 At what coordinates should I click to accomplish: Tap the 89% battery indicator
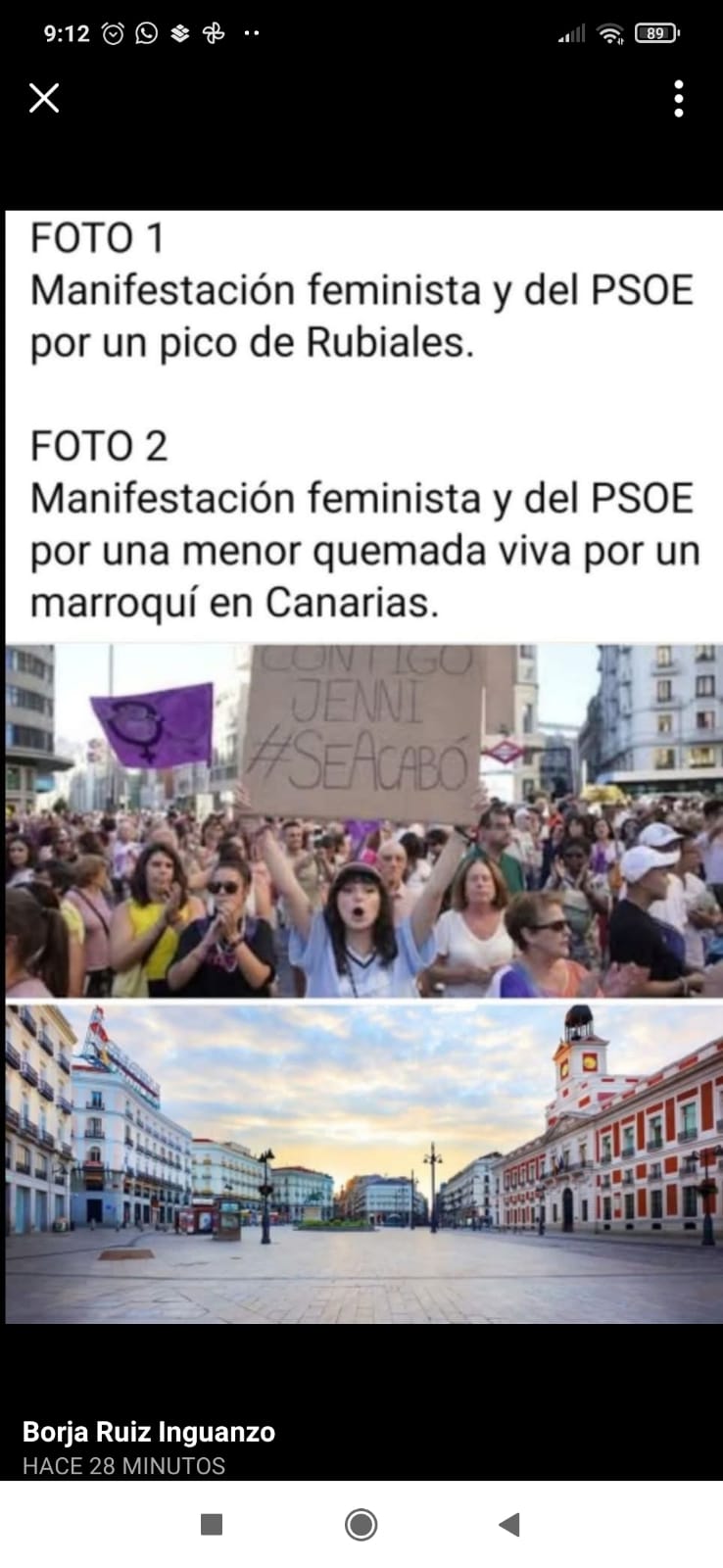click(654, 32)
